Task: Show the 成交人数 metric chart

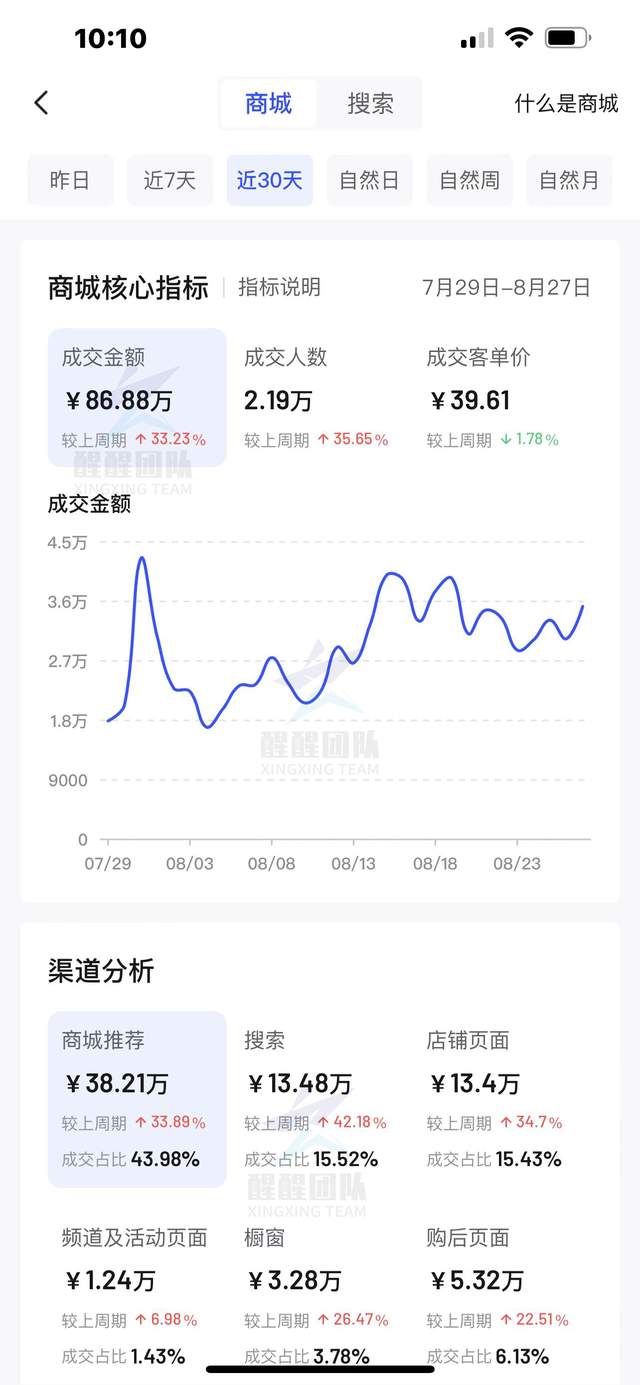Action: 318,397
